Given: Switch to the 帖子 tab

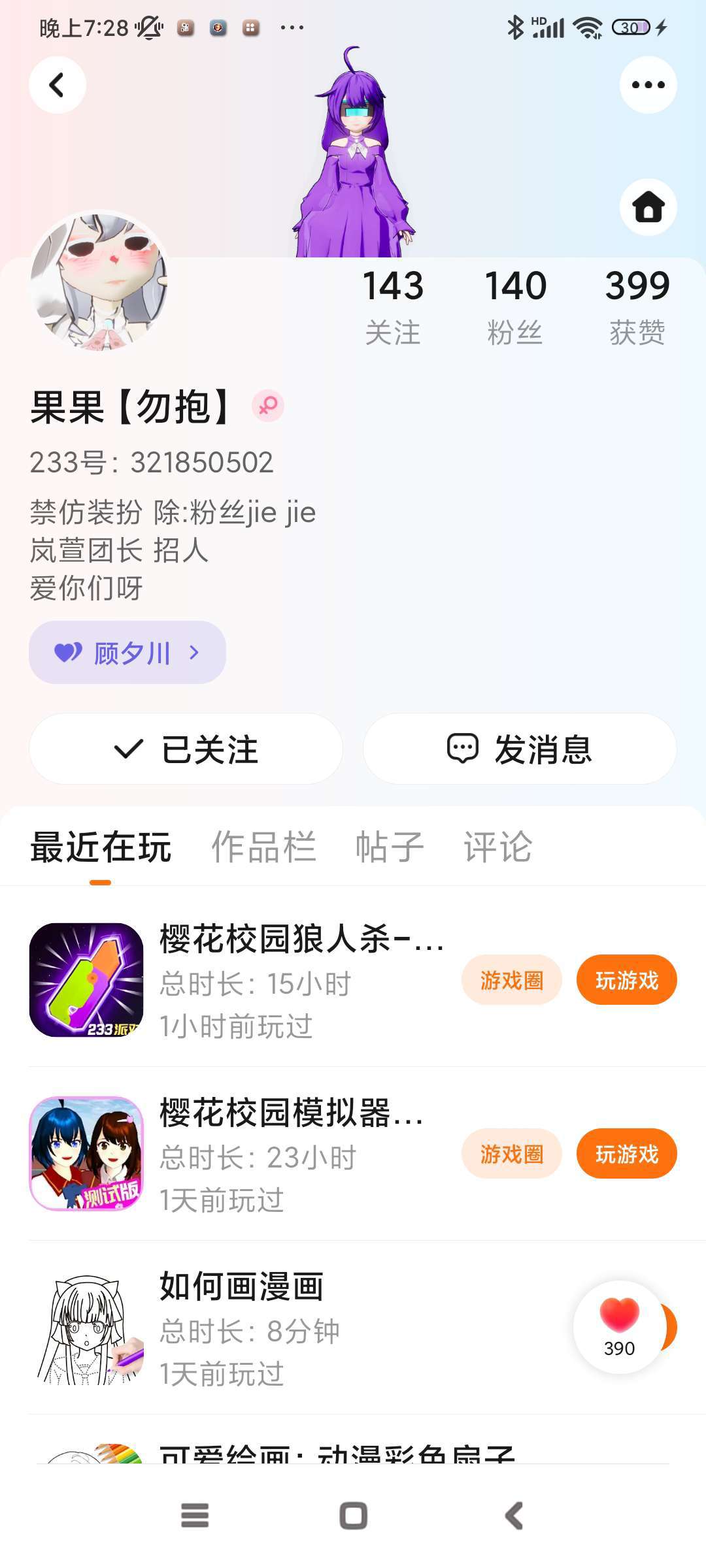Looking at the screenshot, I should pos(390,847).
